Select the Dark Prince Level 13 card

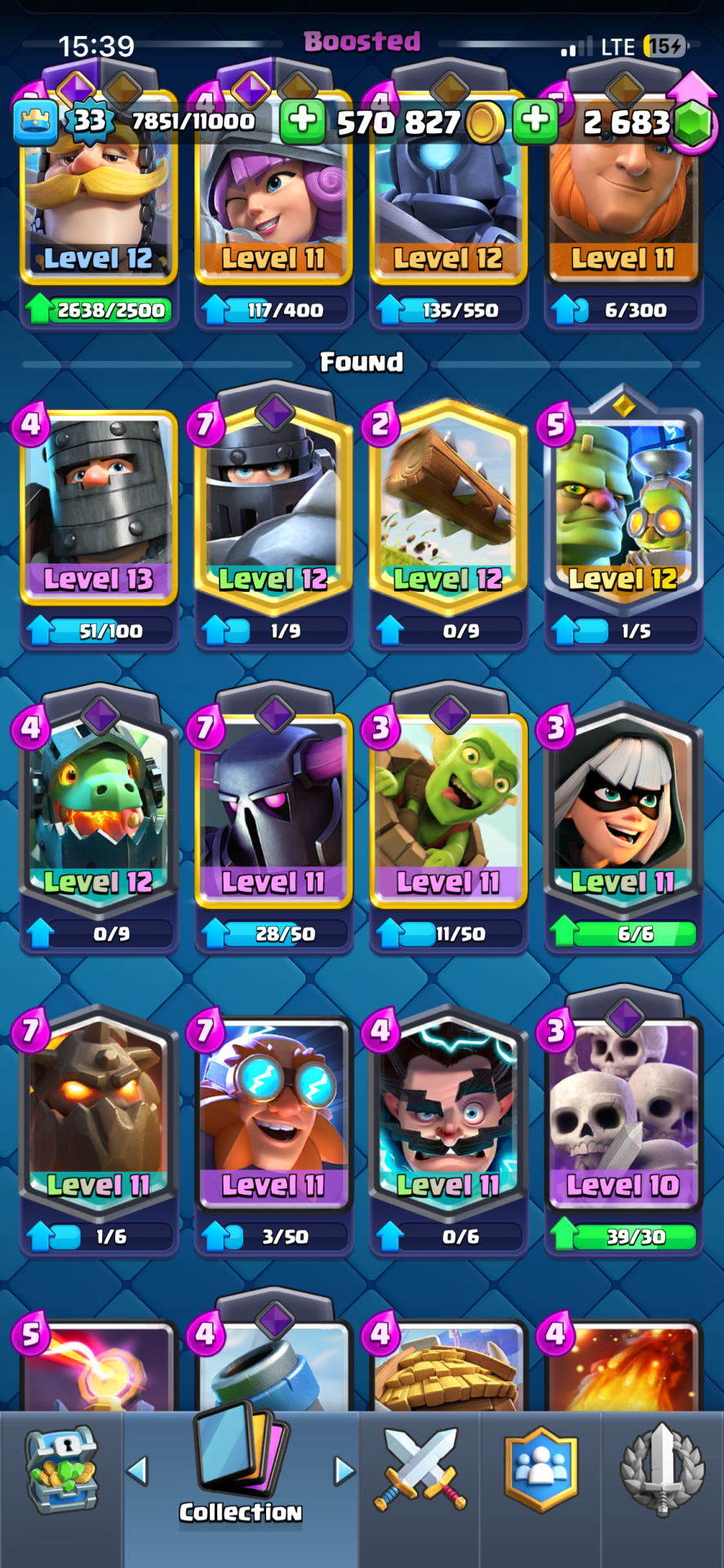[99, 508]
